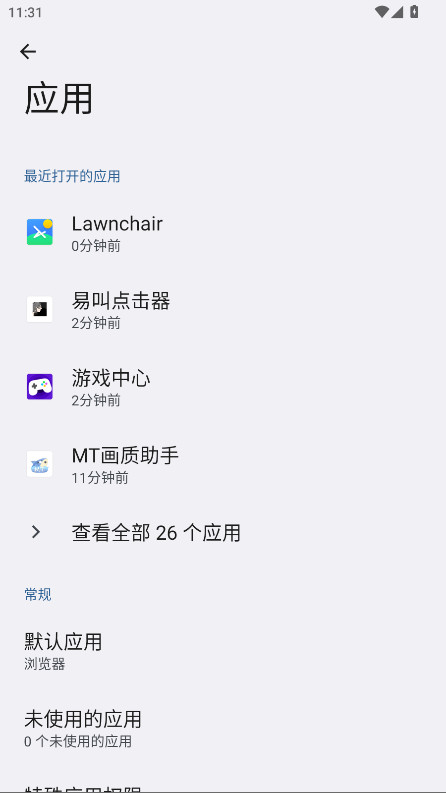Open 易叫点击器 app details
Image resolution: width=446 pixels, height=793 pixels.
[x=223, y=310]
